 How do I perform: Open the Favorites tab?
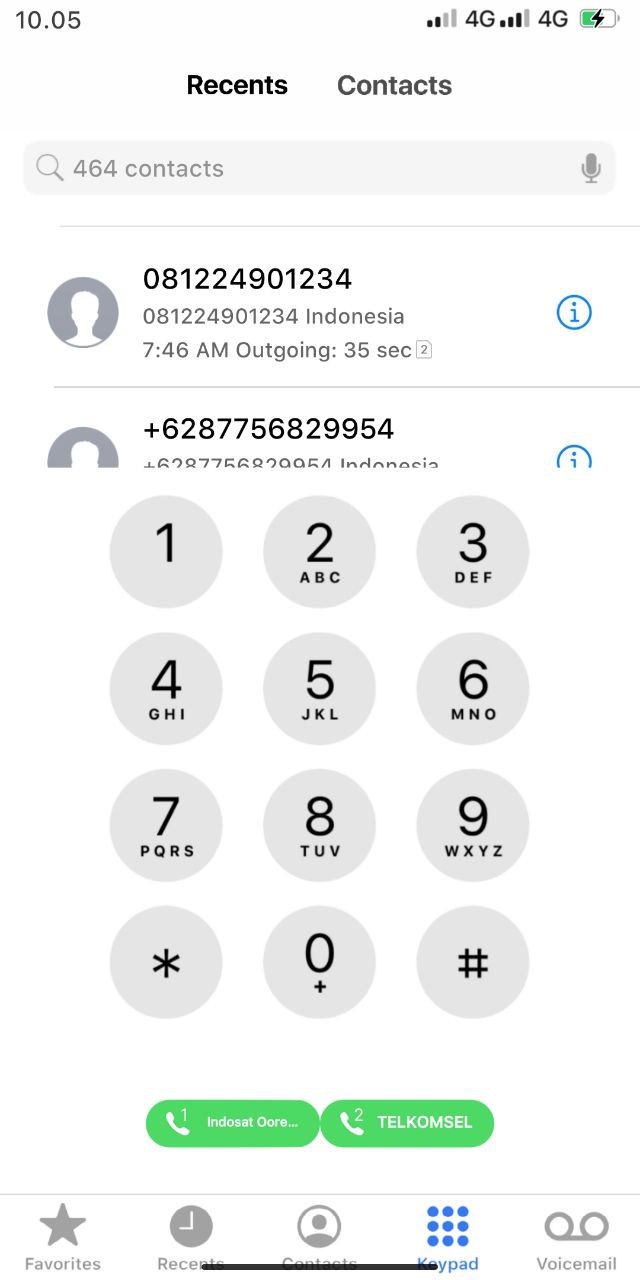click(63, 1236)
